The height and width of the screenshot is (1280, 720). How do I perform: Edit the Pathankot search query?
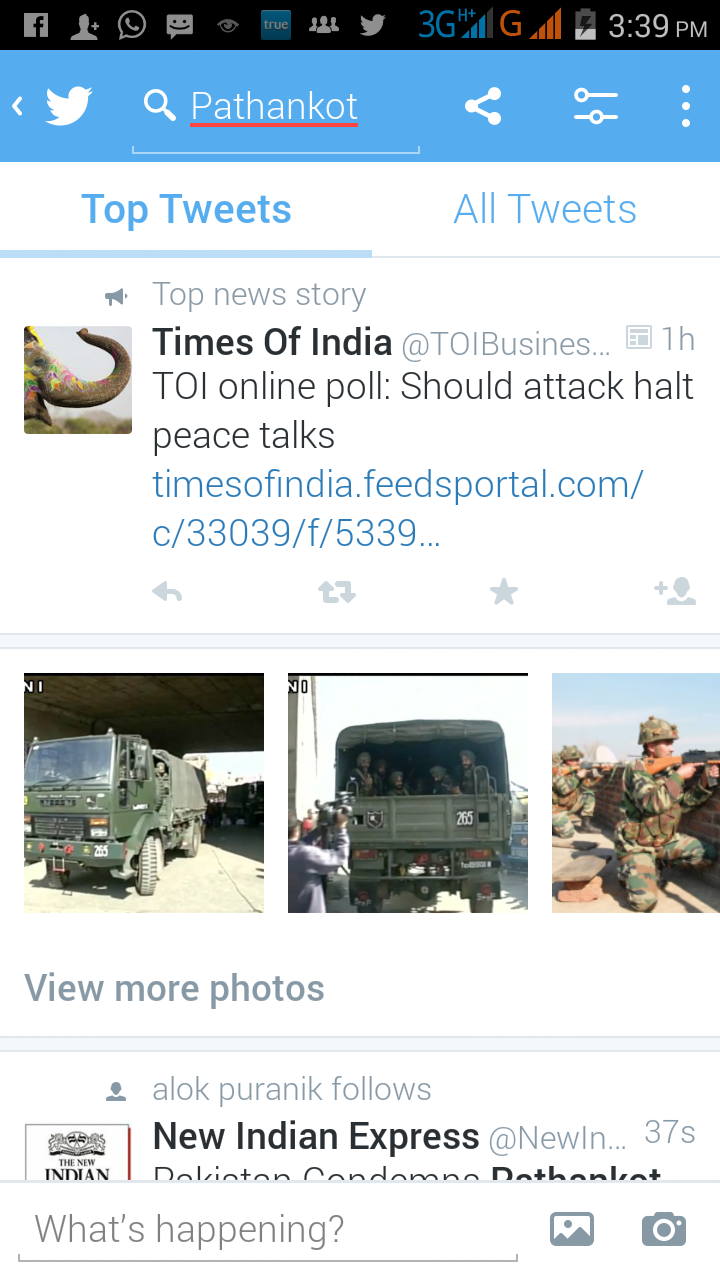tap(274, 106)
